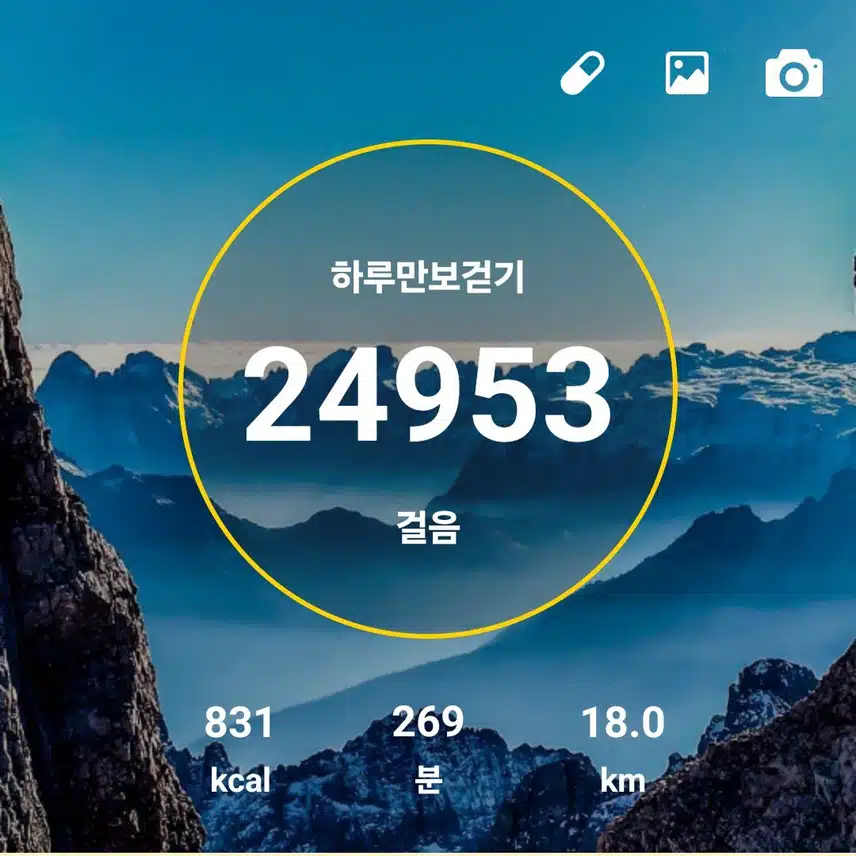This screenshot has height=856, width=856.
Task: Open the gallery to change the background image
Action: [x=687, y=73]
